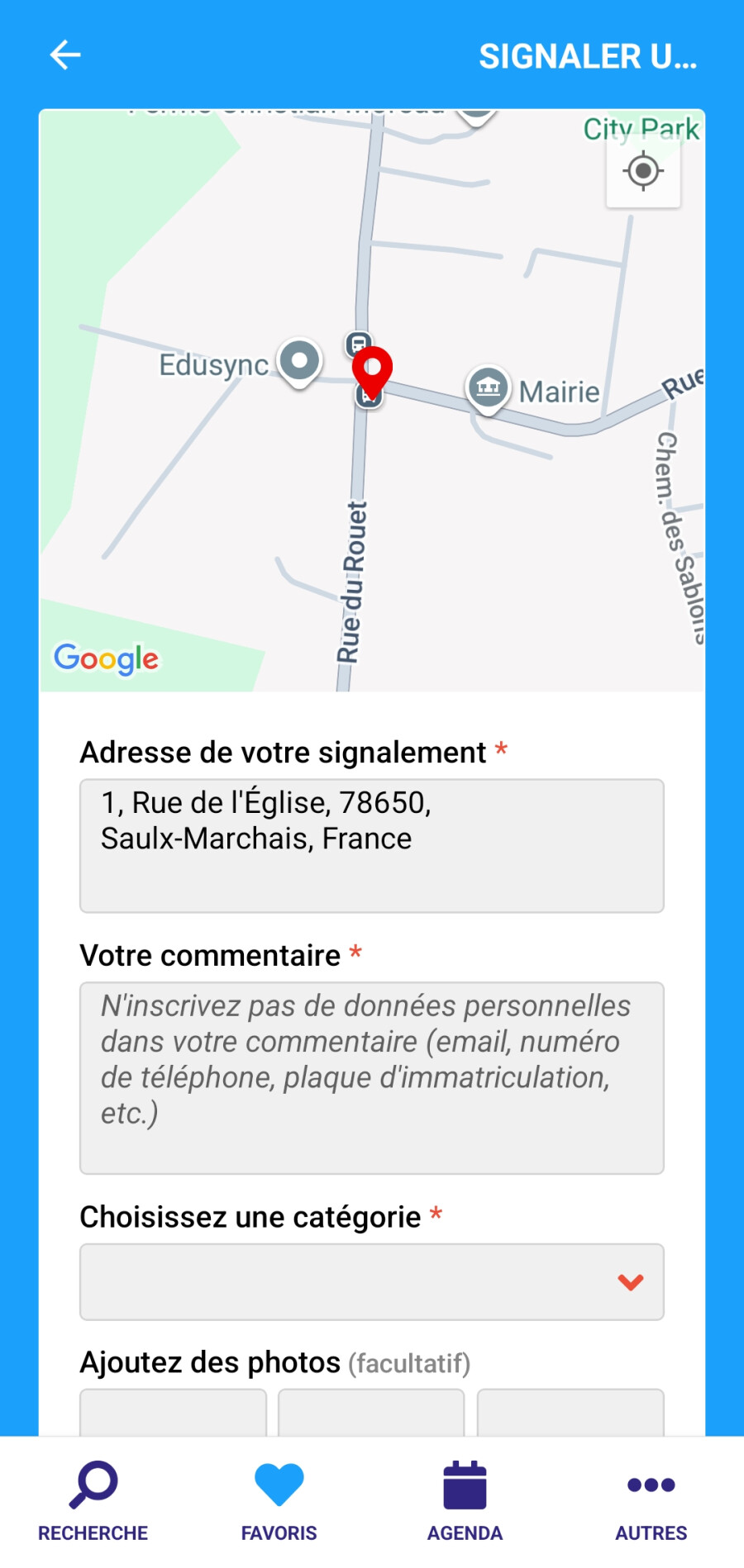The image size is (744, 1568).
Task: Center map on my current location
Action: (x=643, y=172)
